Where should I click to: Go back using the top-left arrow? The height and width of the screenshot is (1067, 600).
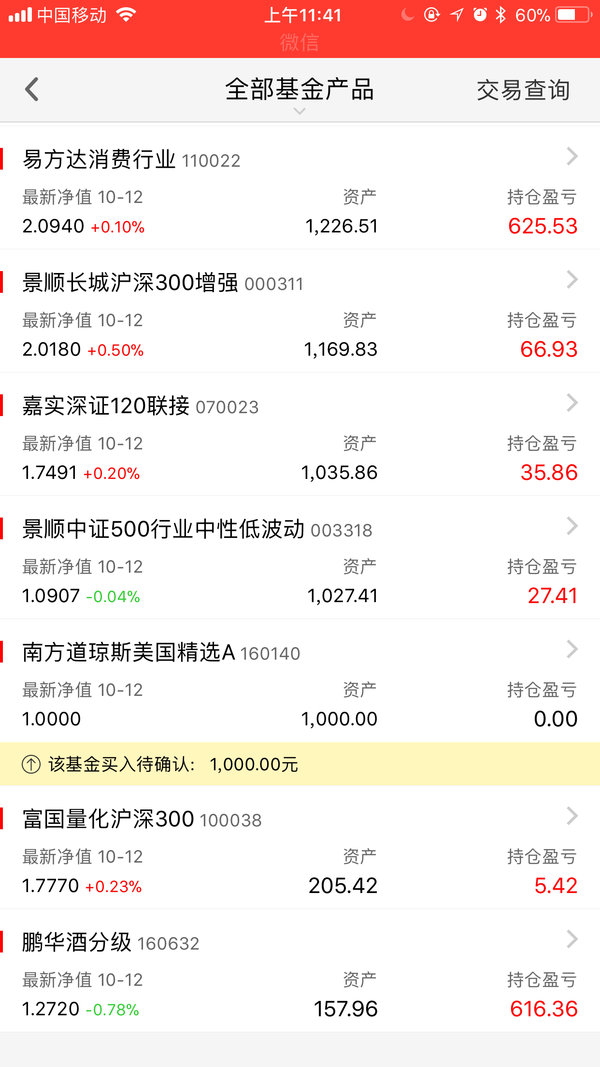tap(31, 90)
